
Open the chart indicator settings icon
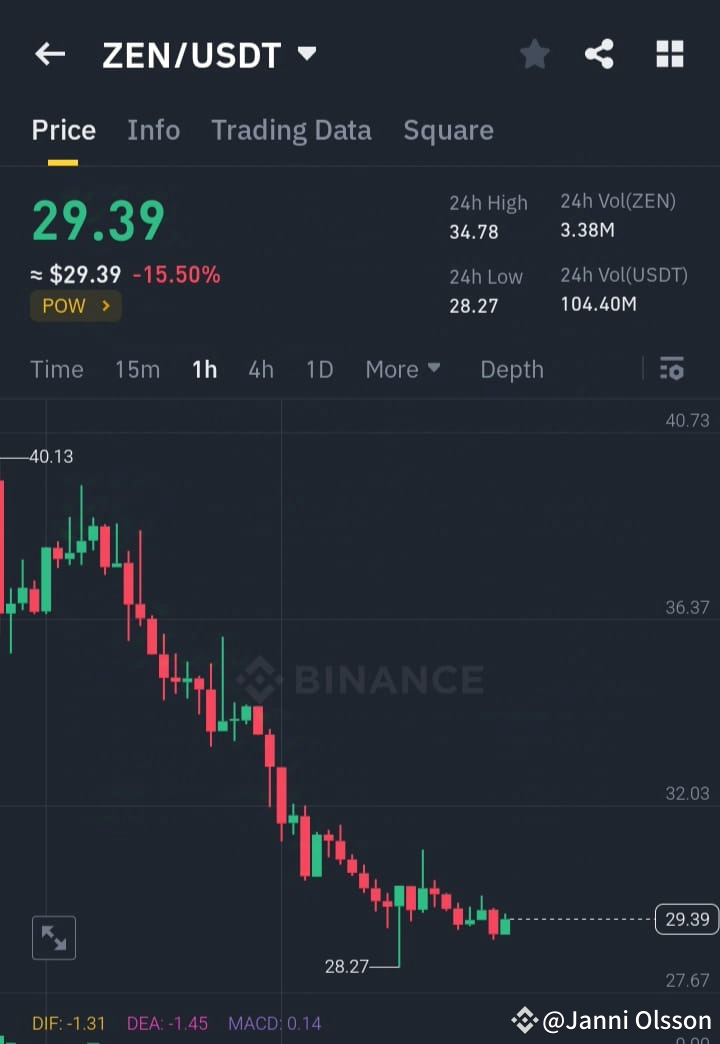click(672, 369)
